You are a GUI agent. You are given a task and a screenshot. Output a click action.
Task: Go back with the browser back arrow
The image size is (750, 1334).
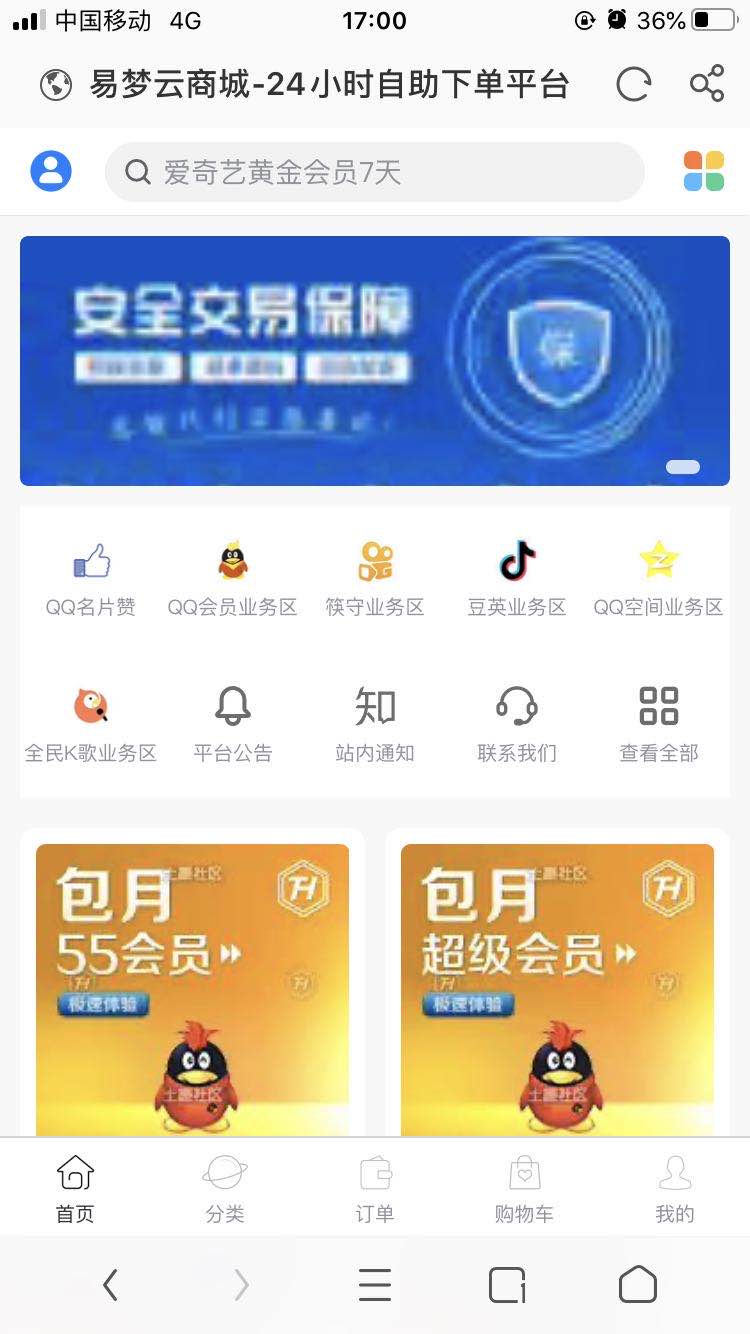[x=110, y=1284]
